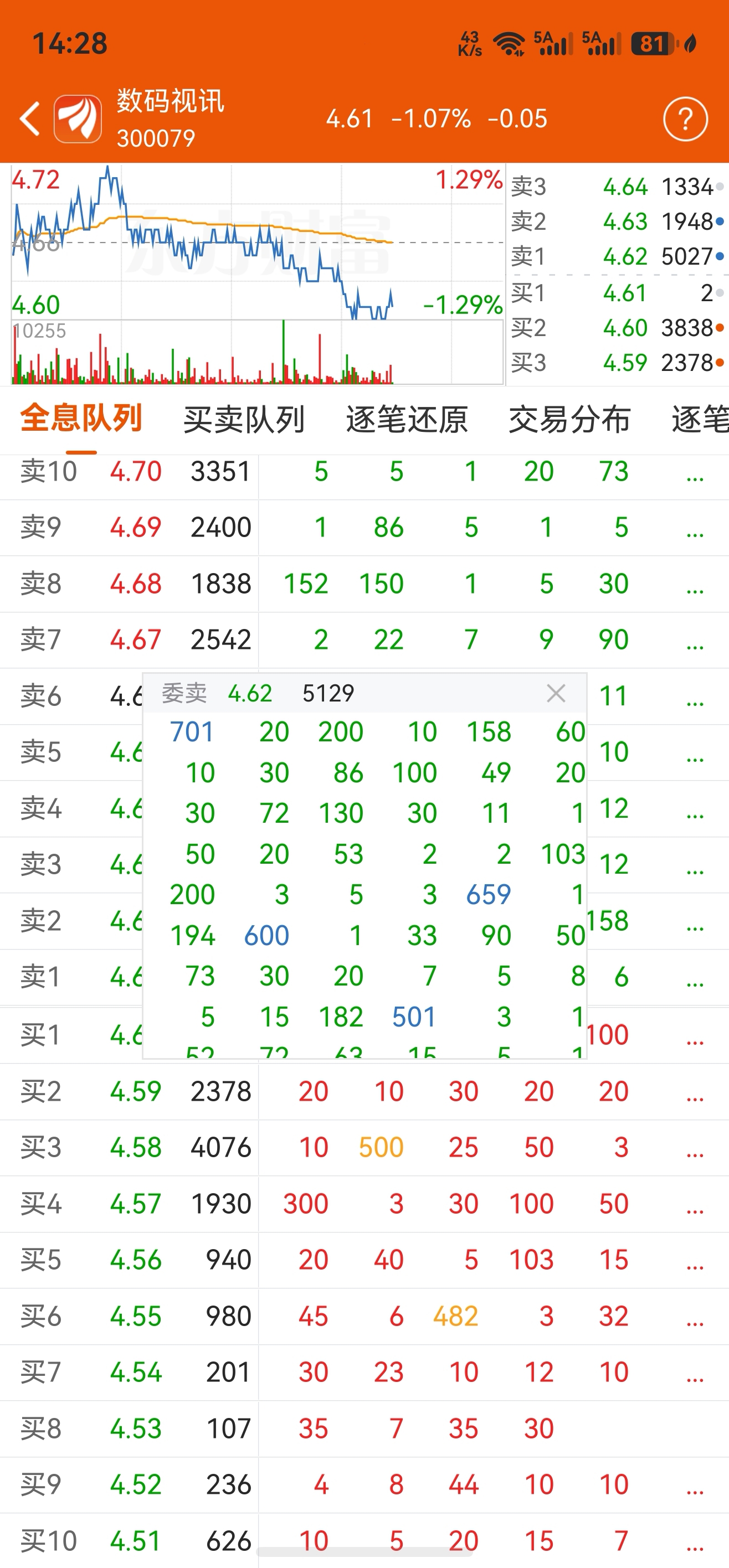
Task: Switch to the 逐笔还原 tab
Action: [407, 419]
